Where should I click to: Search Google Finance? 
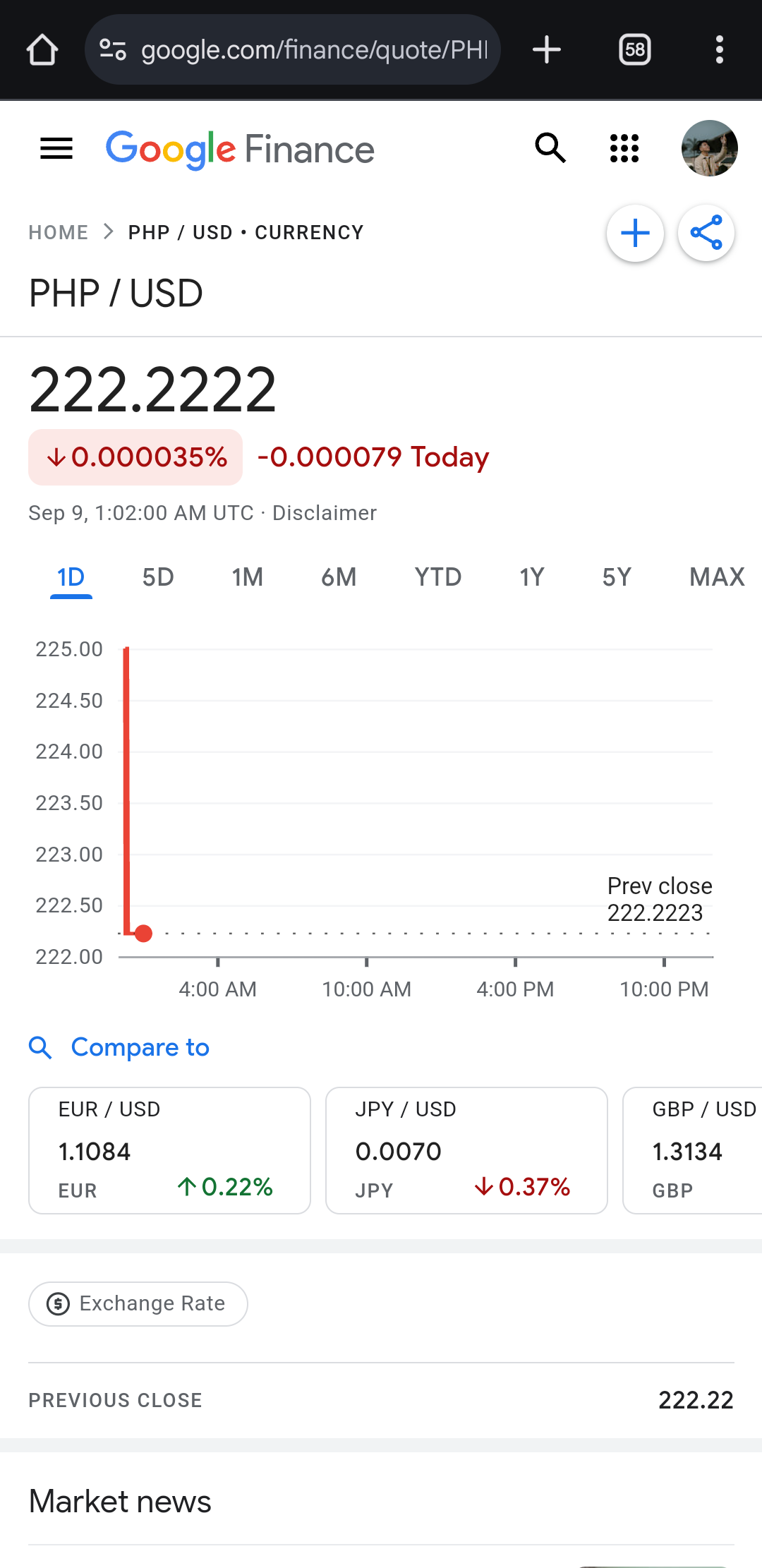tap(550, 149)
